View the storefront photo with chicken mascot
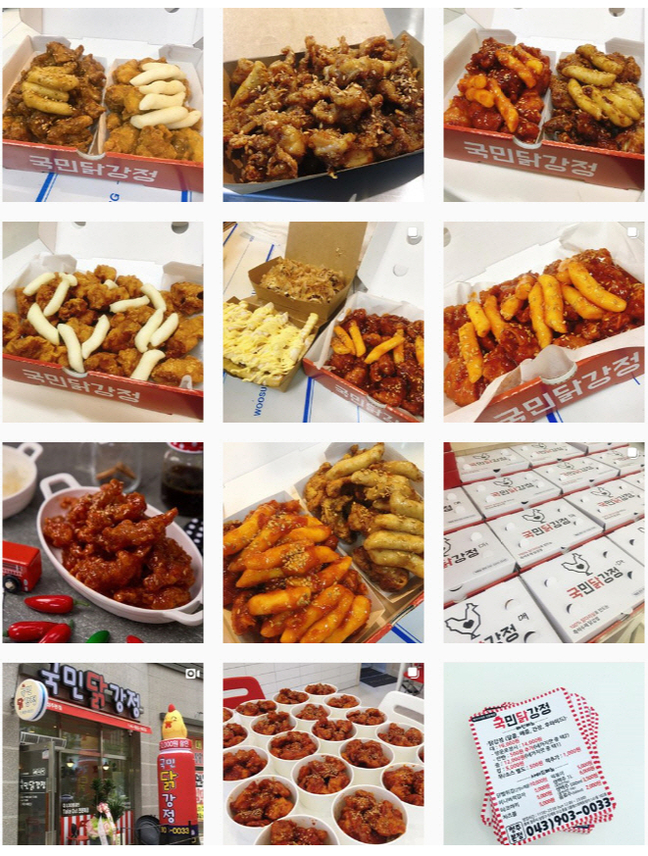The image size is (648, 856). pyautogui.click(x=102, y=754)
